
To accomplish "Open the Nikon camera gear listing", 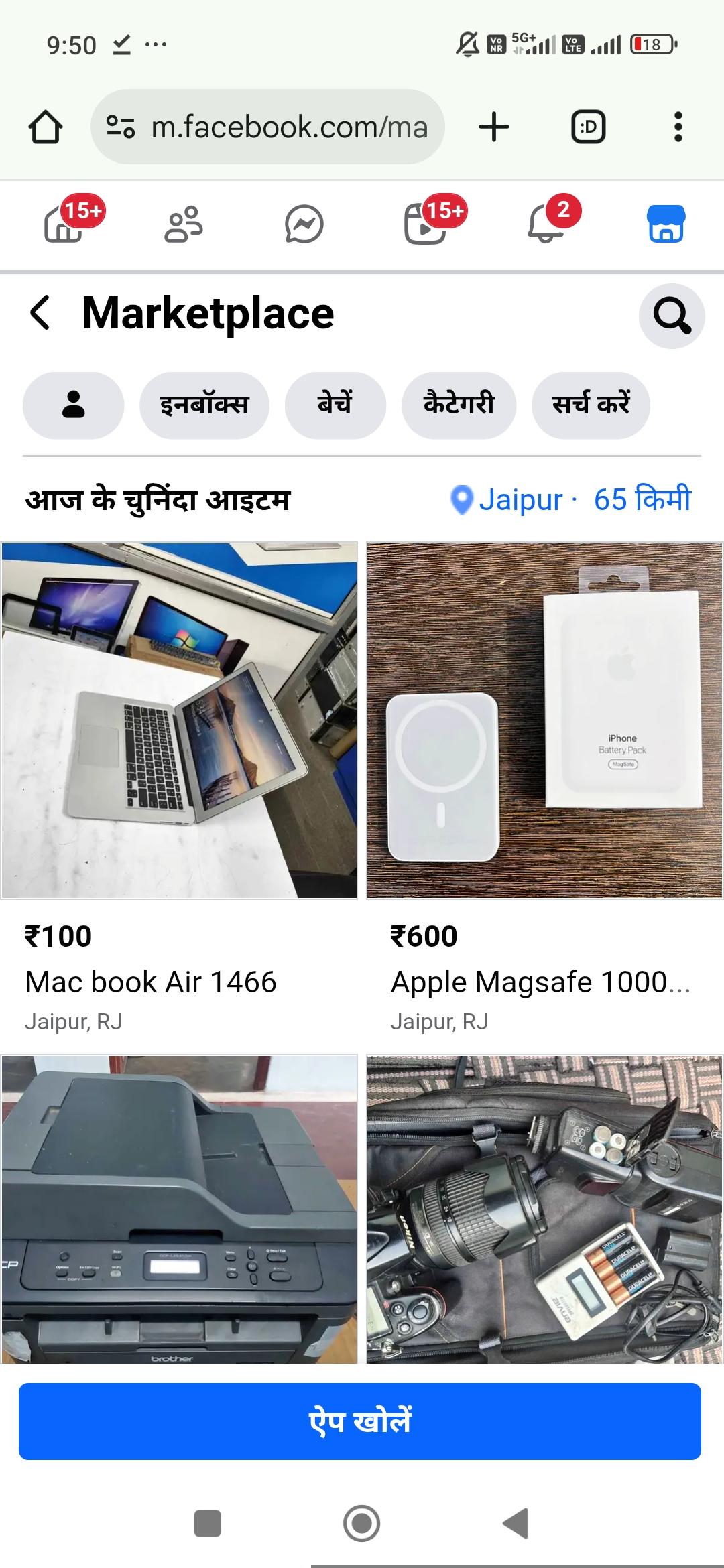I will [x=544, y=1210].
